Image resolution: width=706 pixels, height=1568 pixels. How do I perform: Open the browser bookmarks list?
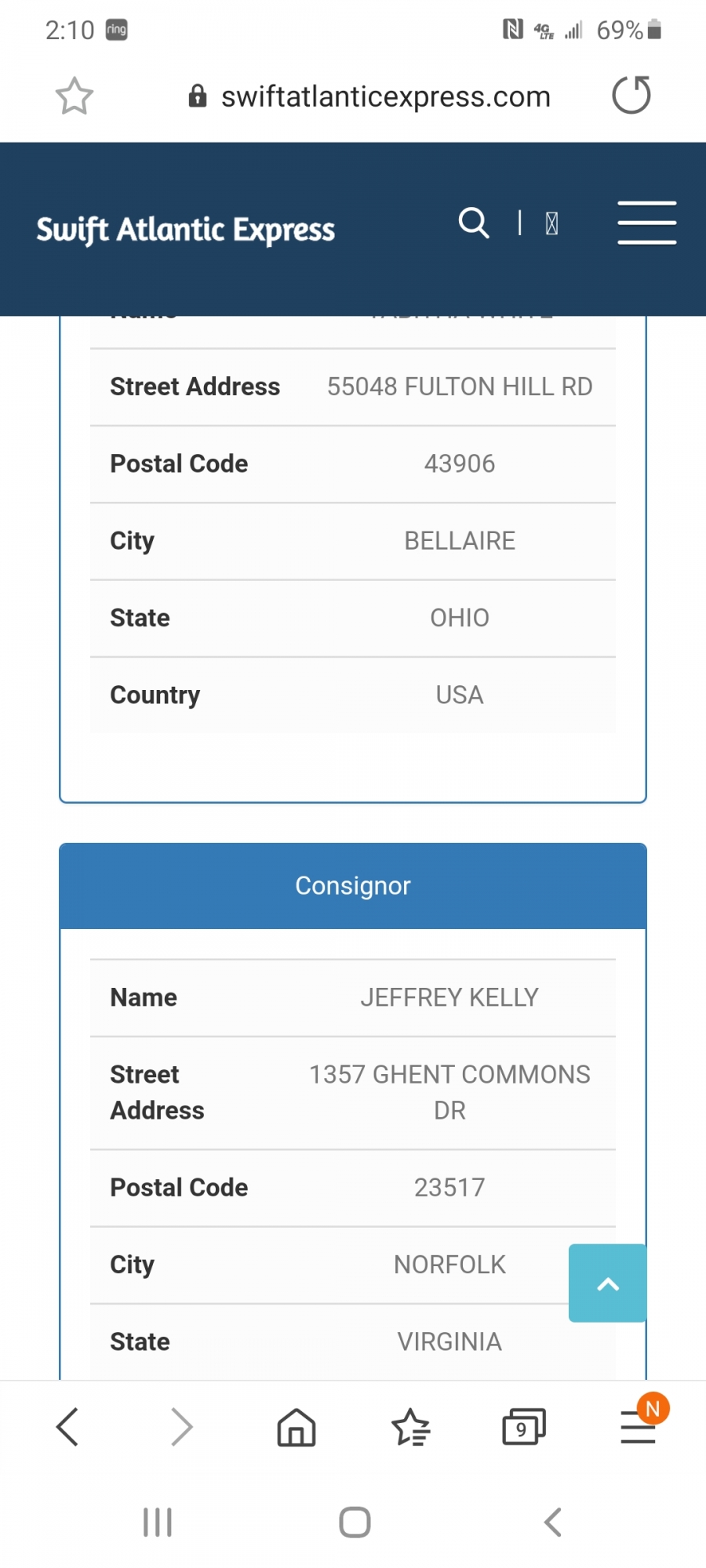coord(410,1427)
